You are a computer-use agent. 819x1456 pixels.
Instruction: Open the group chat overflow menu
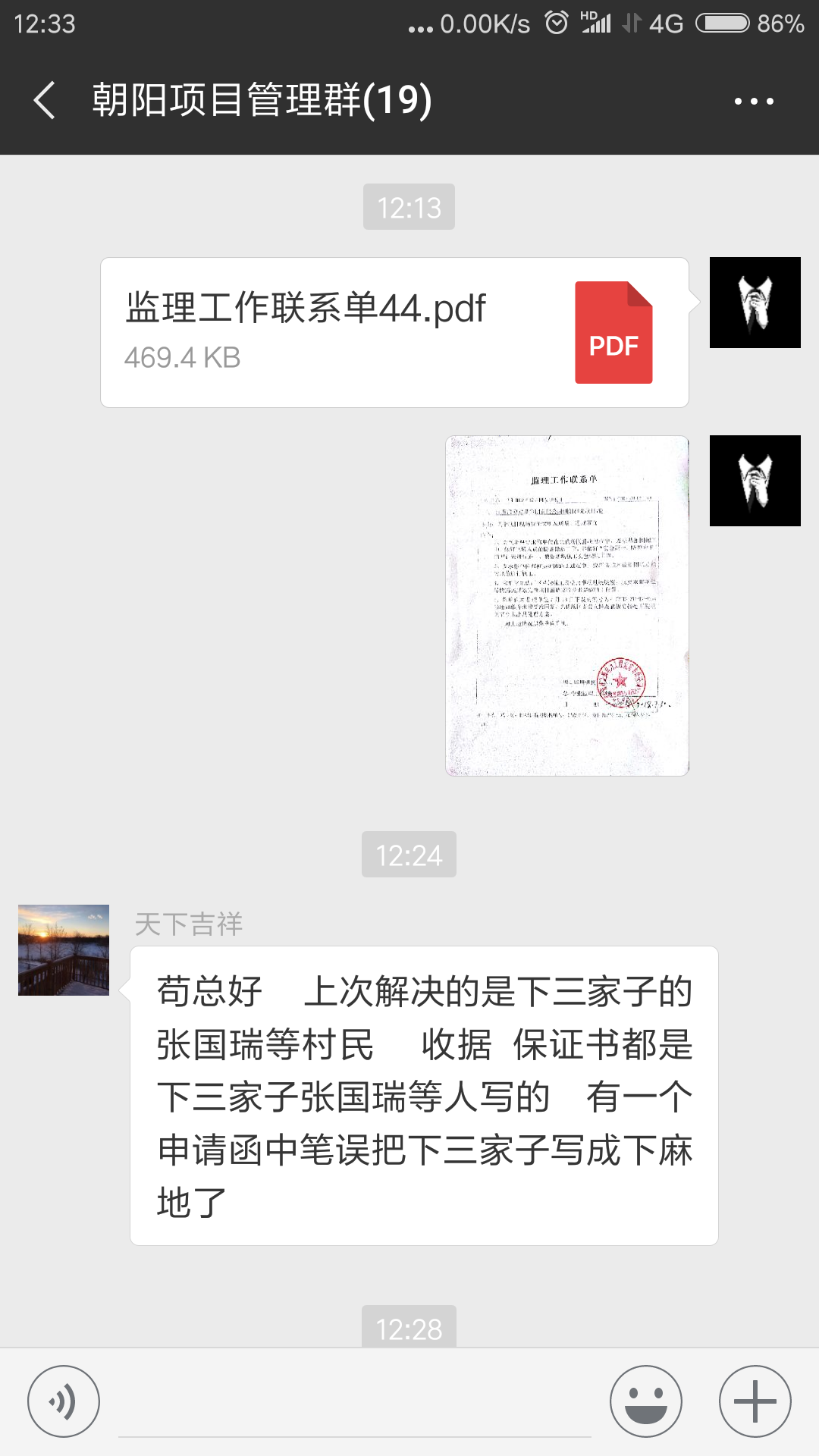[754, 101]
